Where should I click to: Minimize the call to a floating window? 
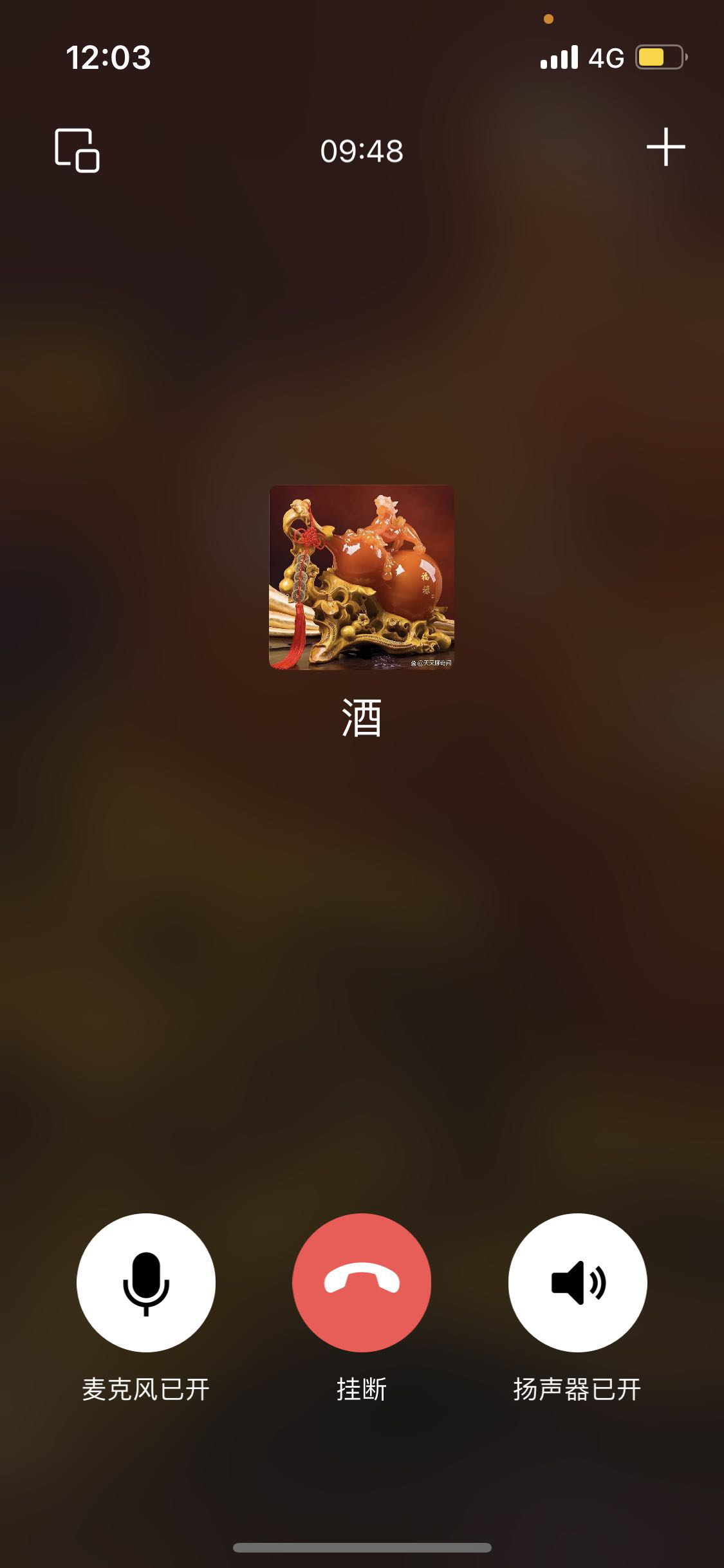tap(77, 150)
